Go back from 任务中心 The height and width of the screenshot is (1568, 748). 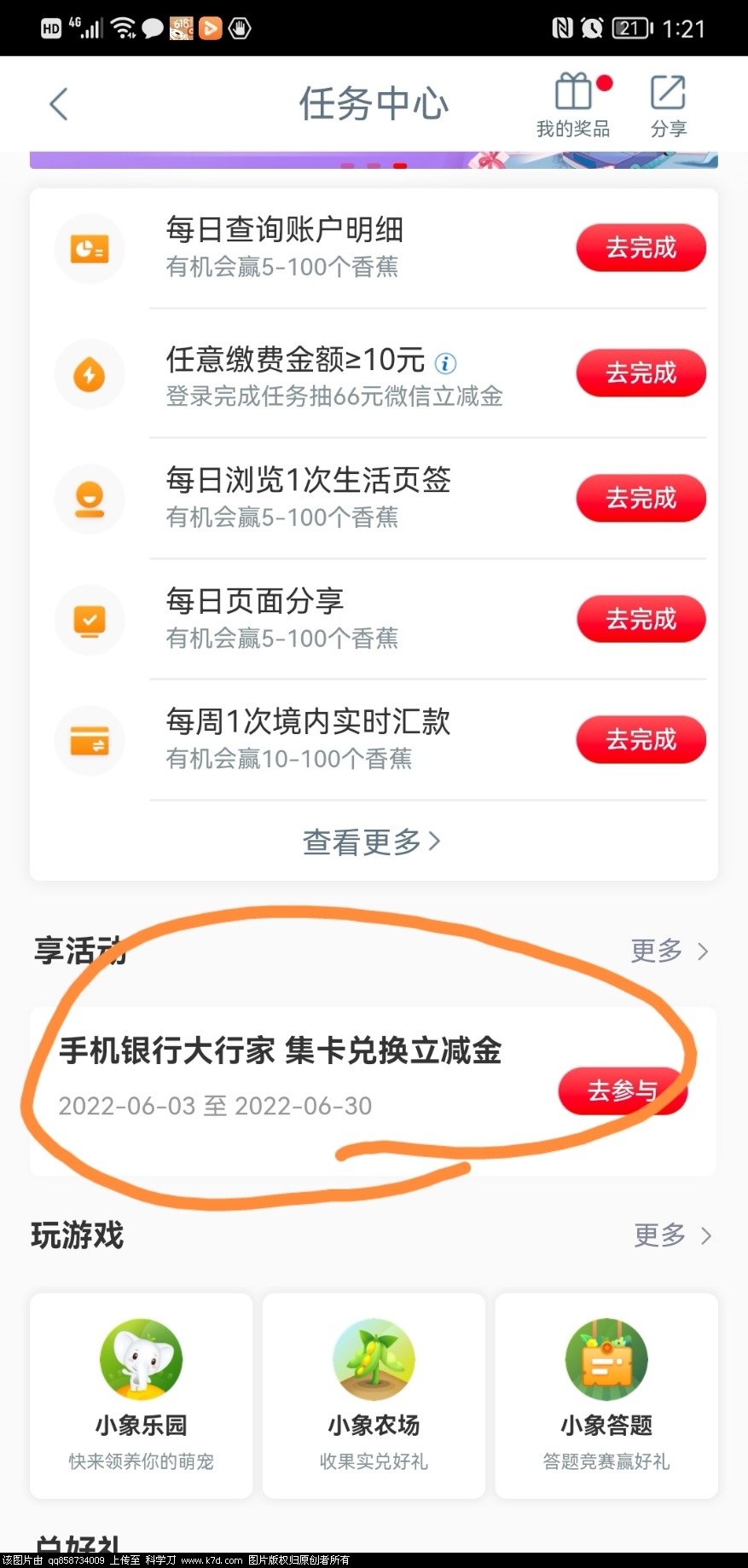coord(58,104)
